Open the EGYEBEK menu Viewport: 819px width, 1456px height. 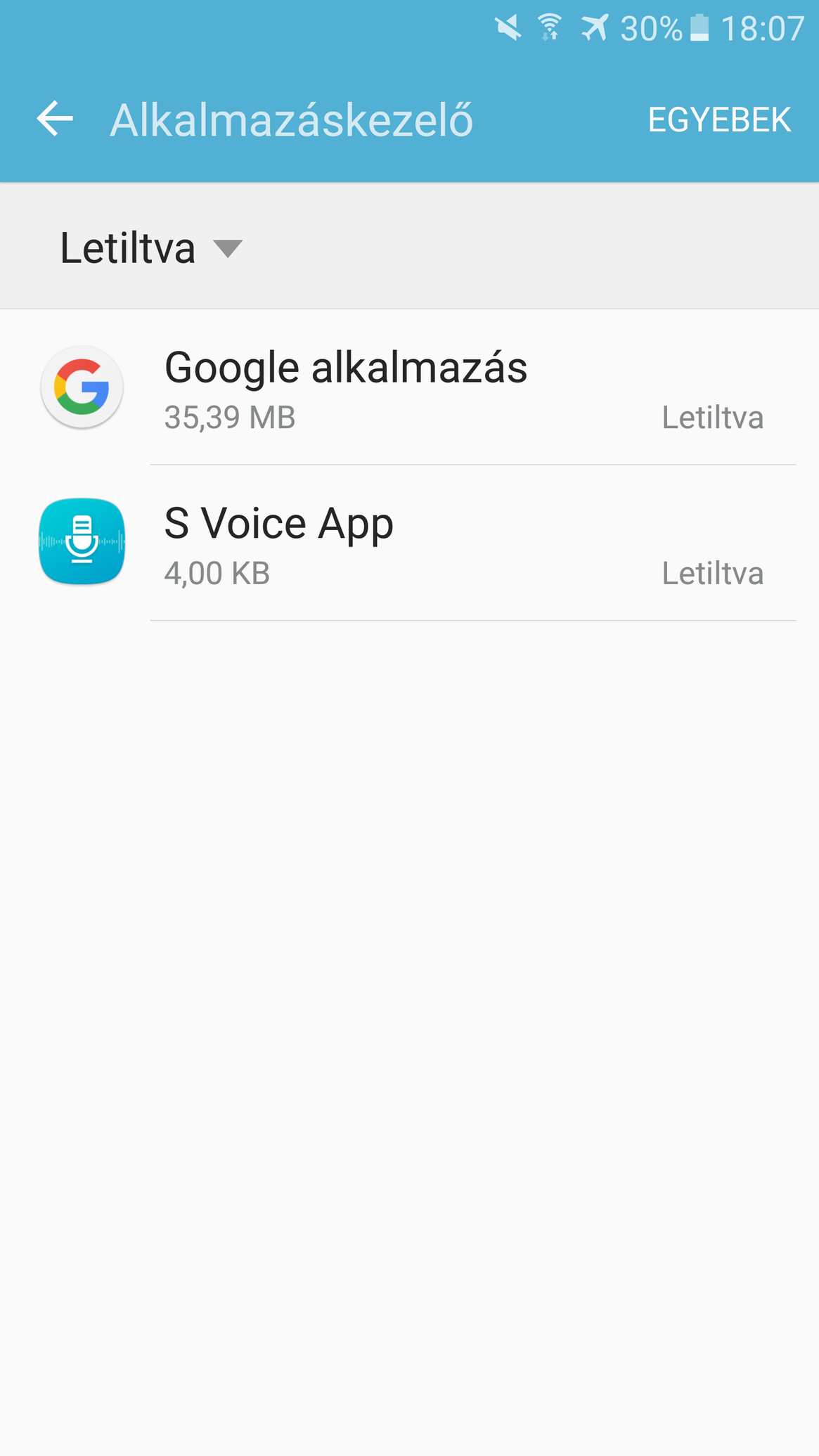pyautogui.click(x=719, y=120)
